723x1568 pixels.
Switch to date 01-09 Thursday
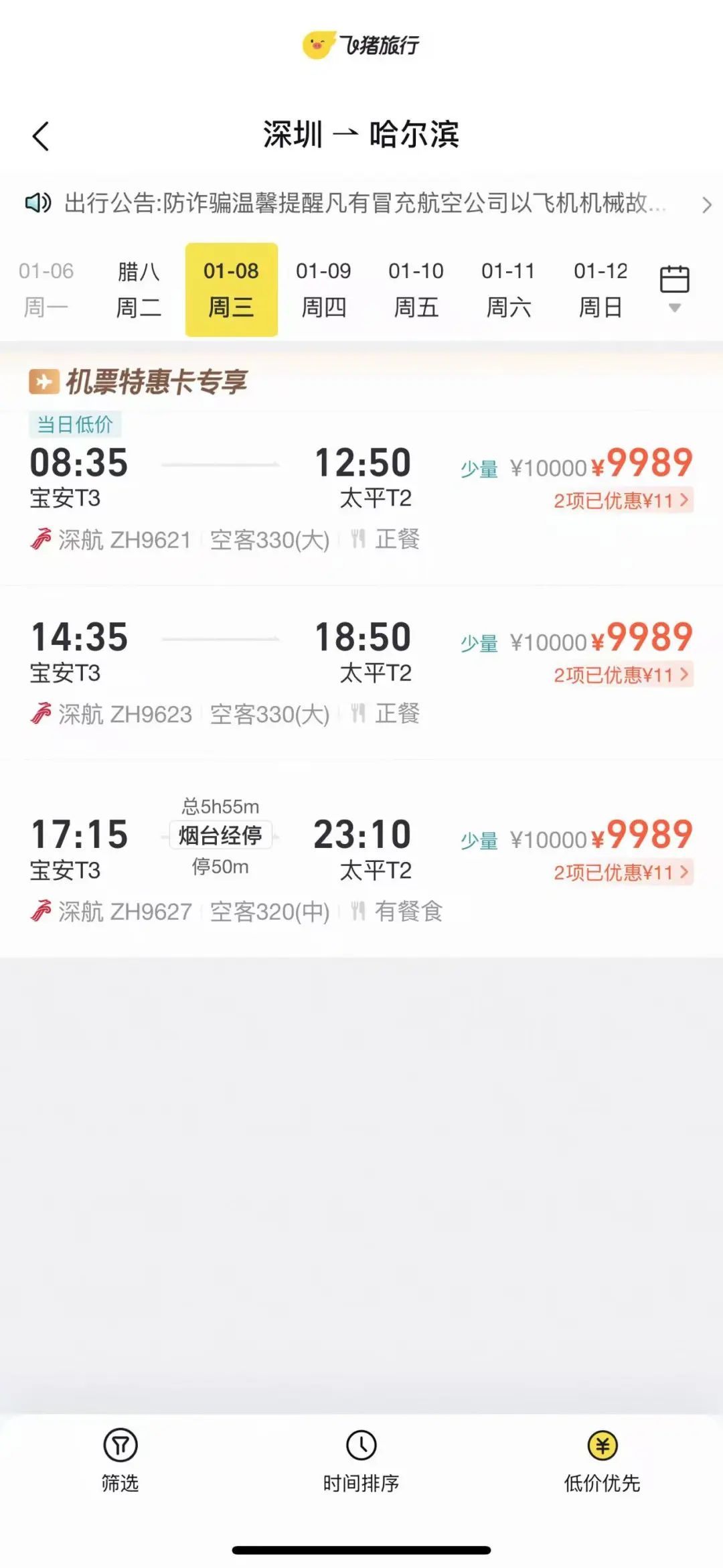pos(323,289)
